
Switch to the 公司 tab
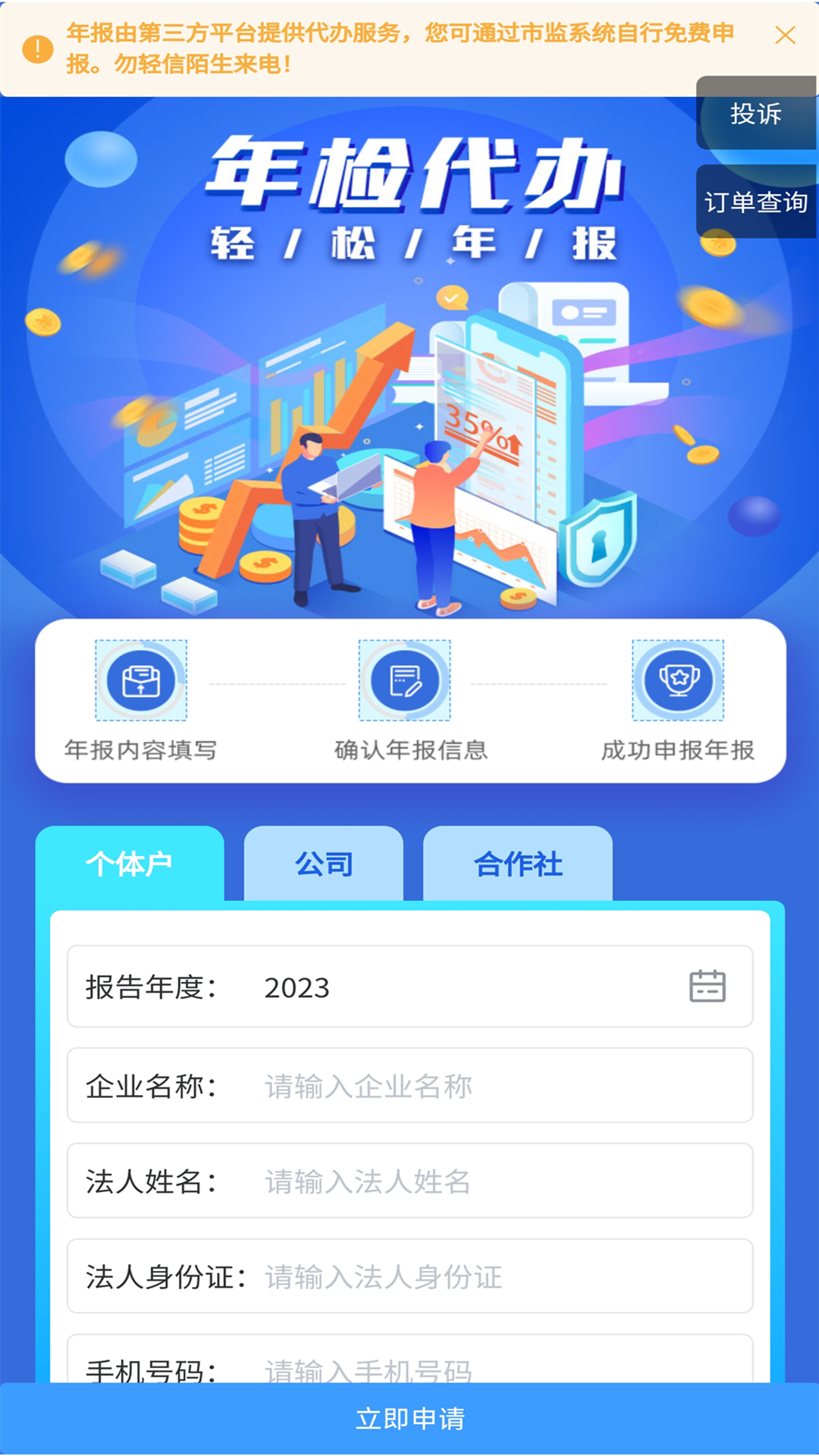pos(324,864)
